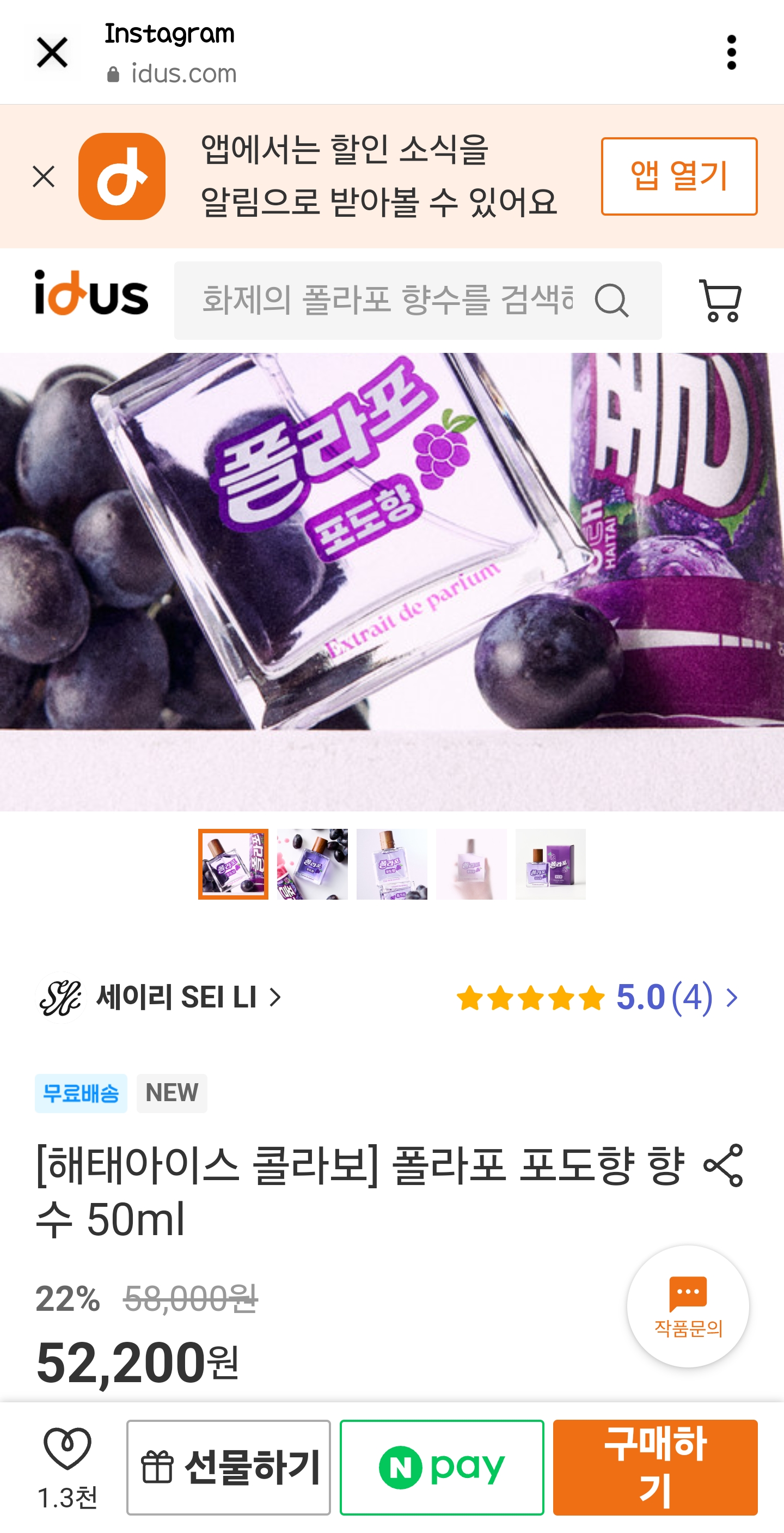Viewport: 784px width, 1533px height.
Task: Select the third product thumbnail
Action: tap(391, 864)
